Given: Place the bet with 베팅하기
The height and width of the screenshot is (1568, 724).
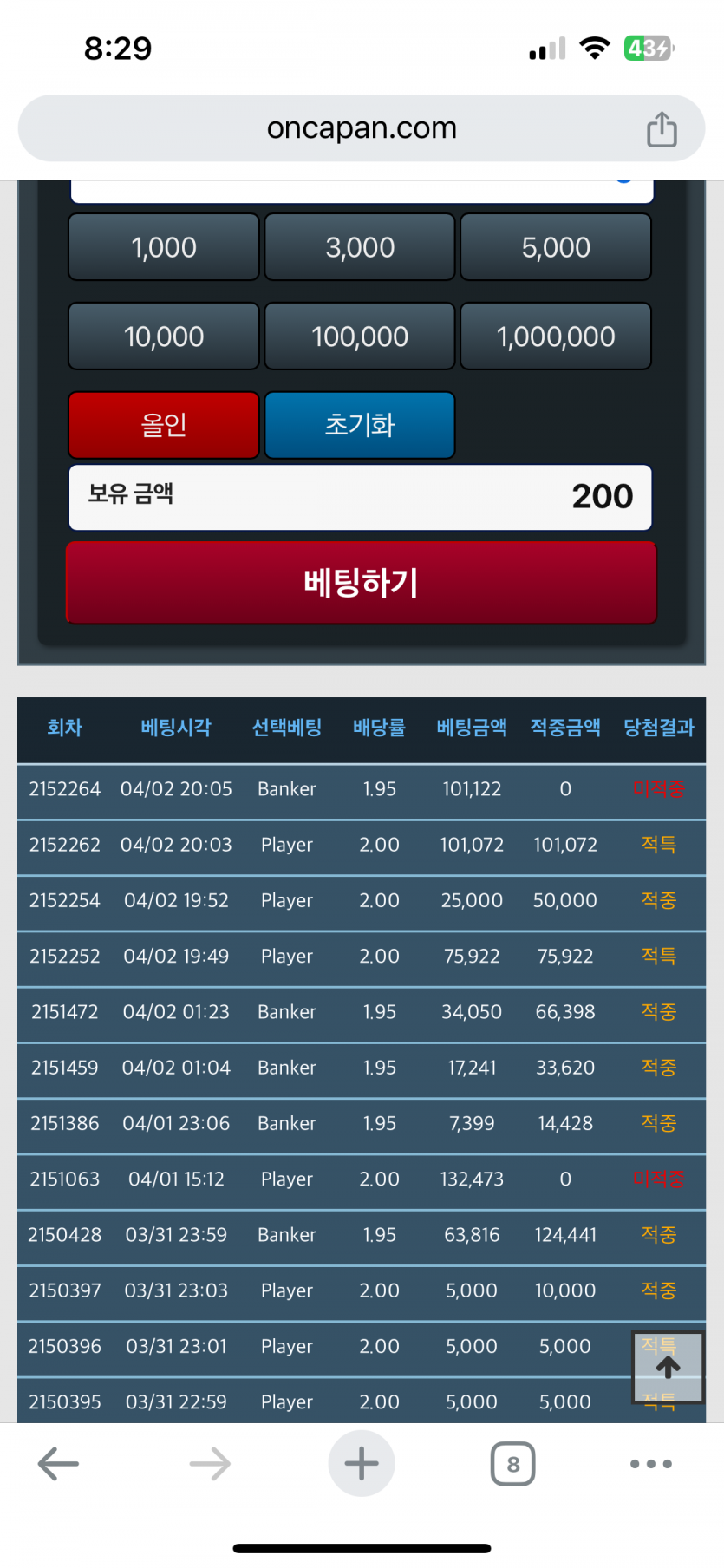Looking at the screenshot, I should (362, 582).
